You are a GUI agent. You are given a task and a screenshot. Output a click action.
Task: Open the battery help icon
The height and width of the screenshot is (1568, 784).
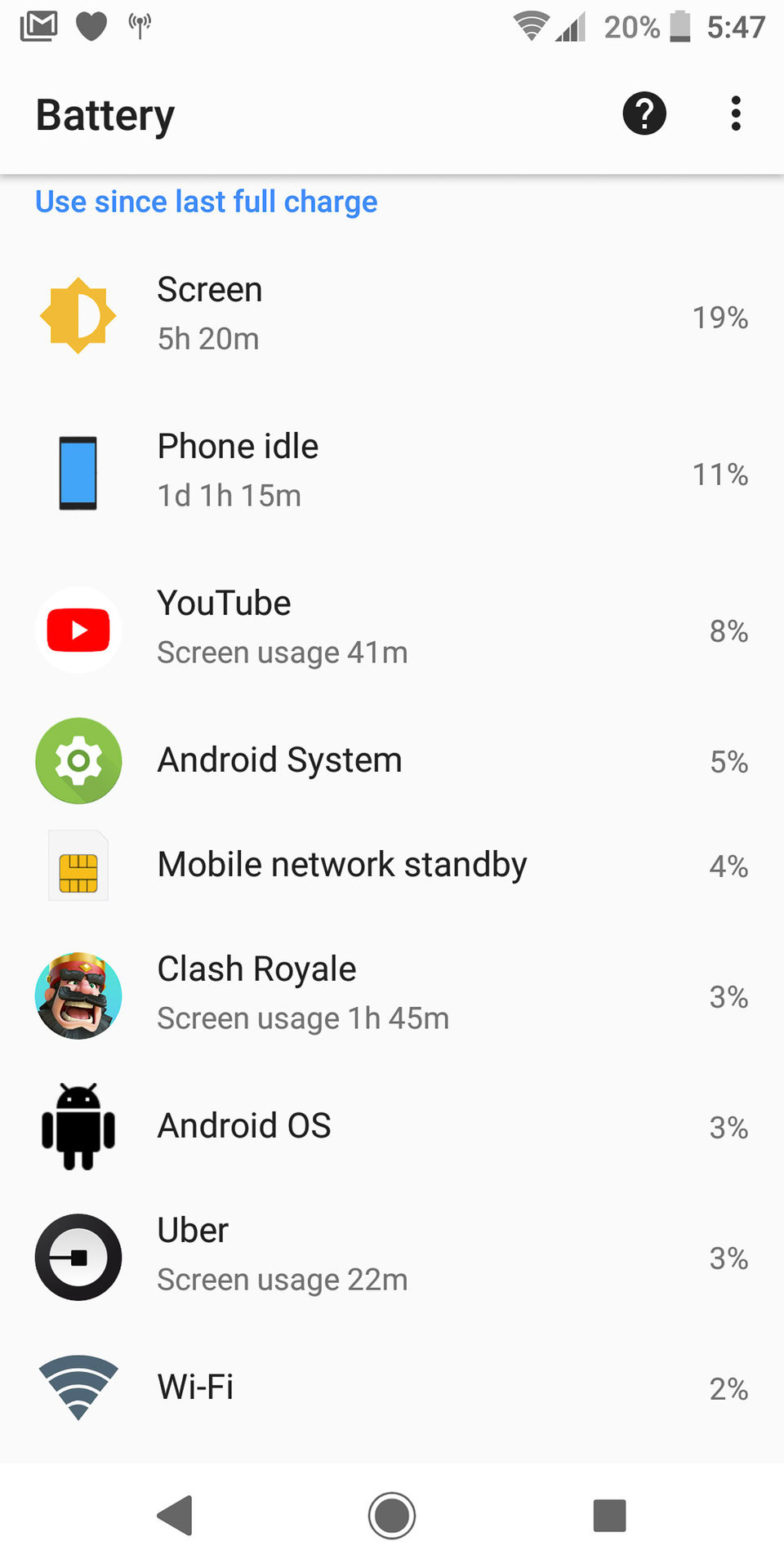644,114
